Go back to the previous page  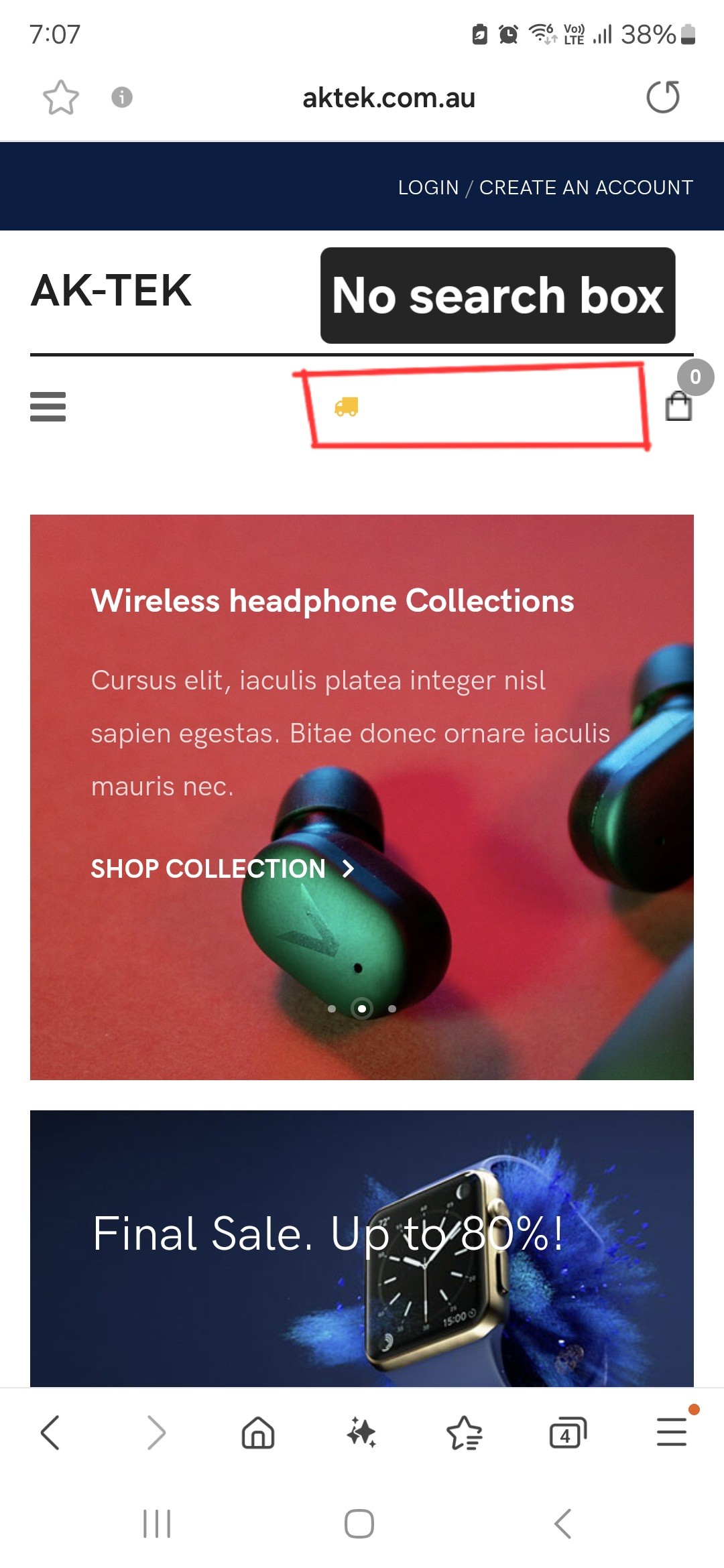tap(51, 1433)
